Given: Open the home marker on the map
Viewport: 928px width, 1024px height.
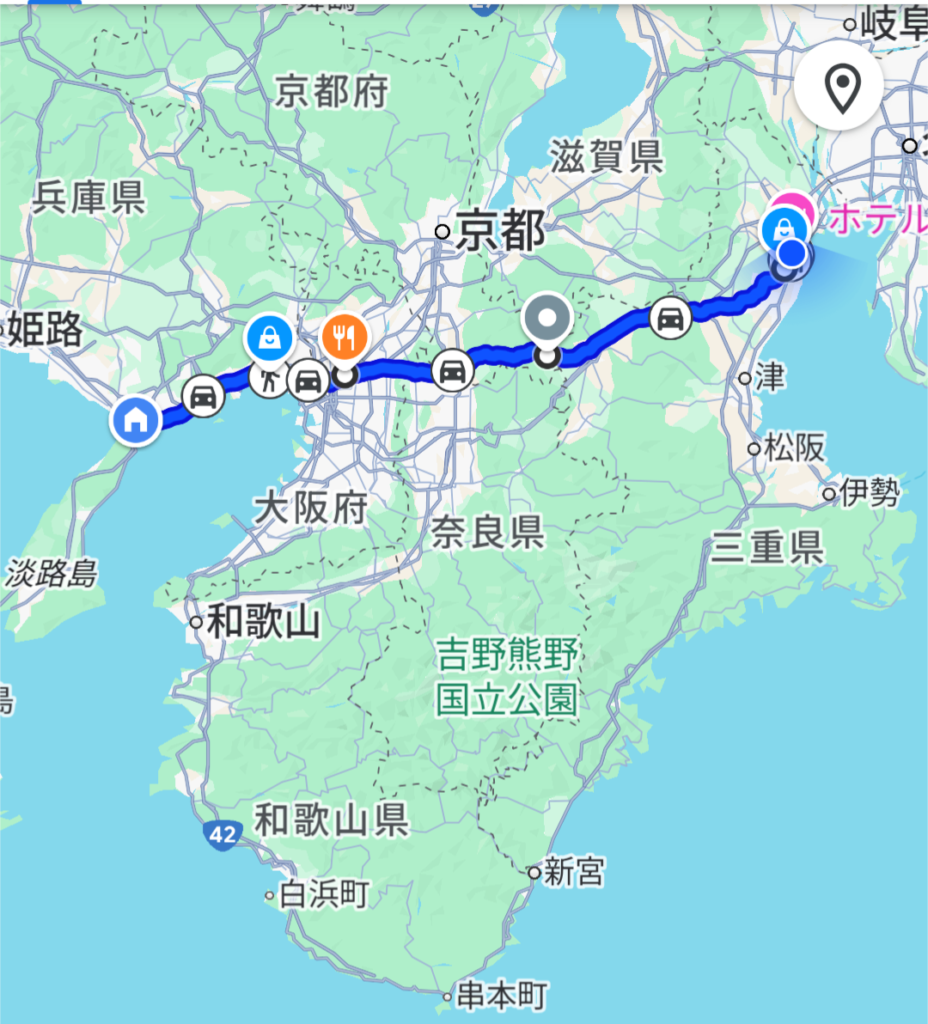Looking at the screenshot, I should pyautogui.click(x=136, y=419).
